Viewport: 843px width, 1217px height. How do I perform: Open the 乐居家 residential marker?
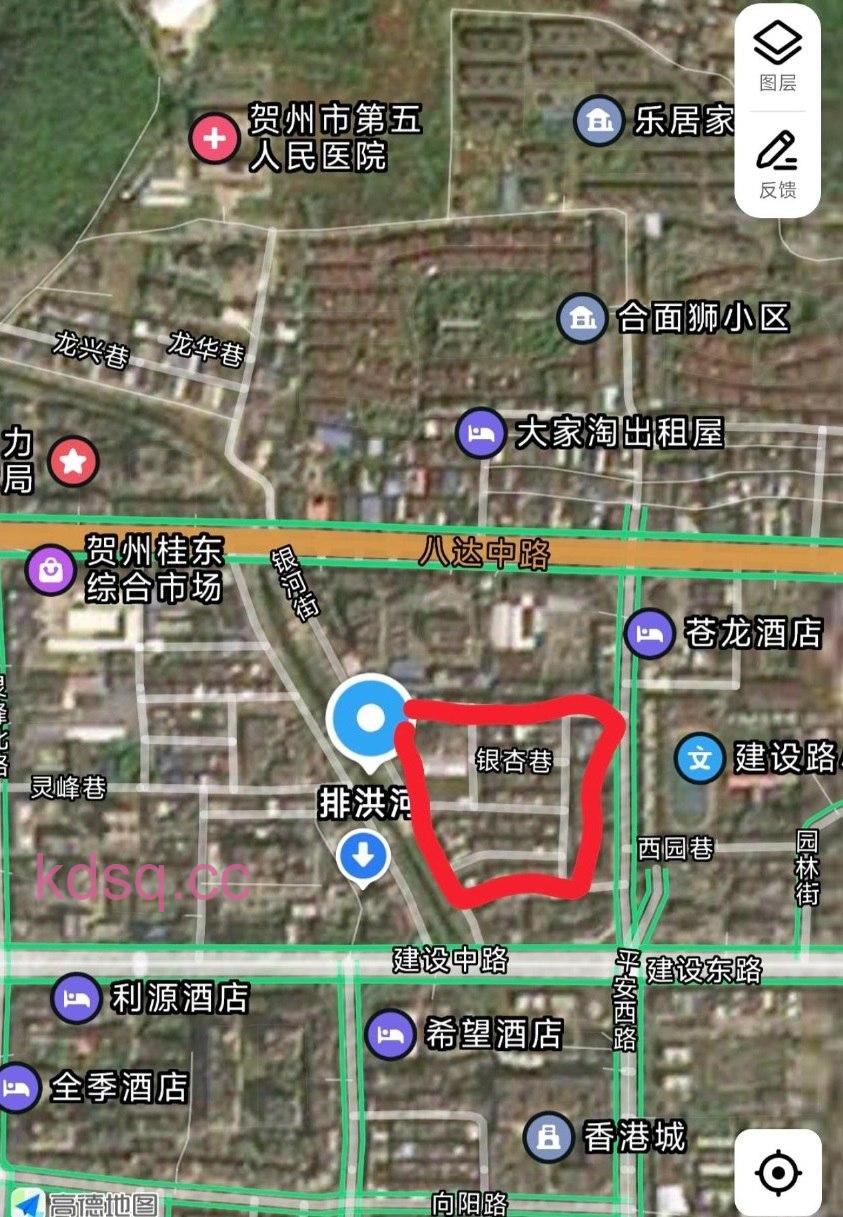[599, 122]
